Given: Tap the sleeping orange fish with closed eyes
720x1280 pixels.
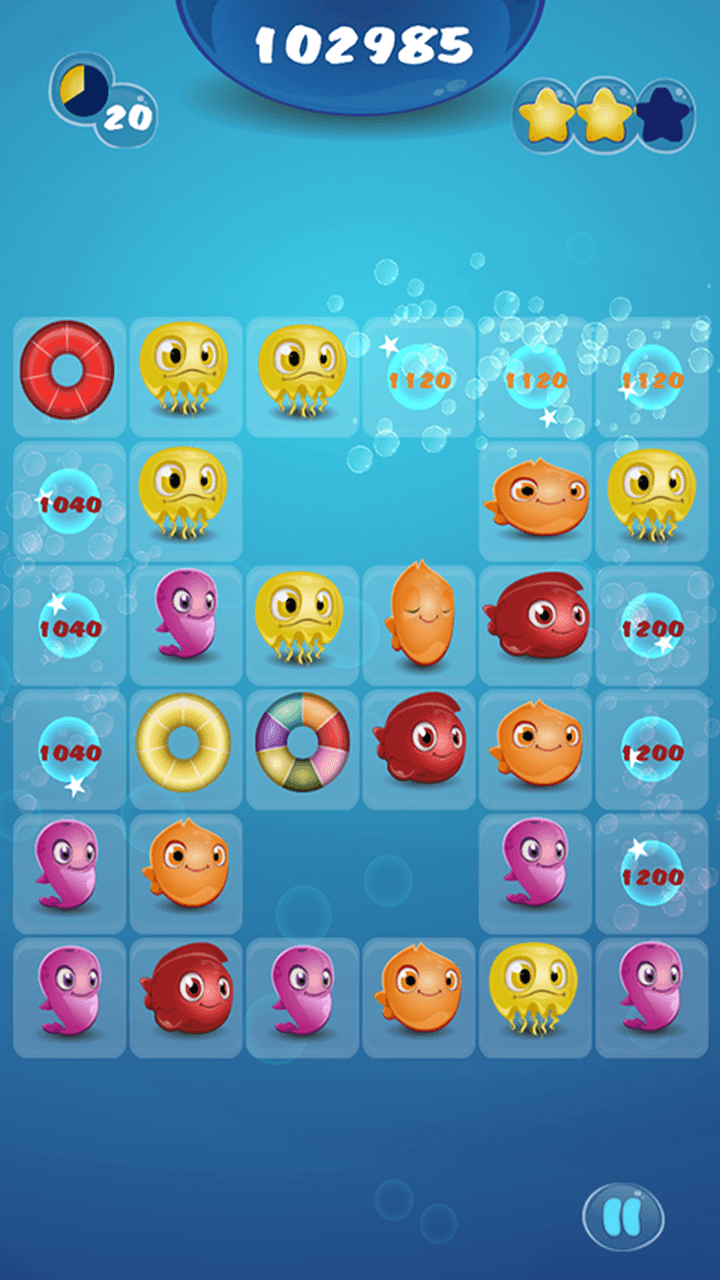Looking at the screenshot, I should point(420,615).
